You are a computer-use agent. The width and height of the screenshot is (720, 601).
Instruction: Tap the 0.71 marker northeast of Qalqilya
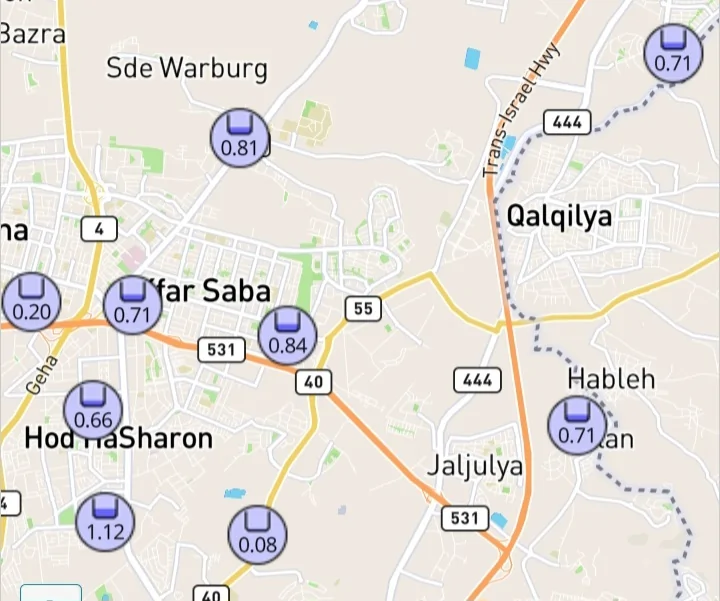tap(673, 53)
